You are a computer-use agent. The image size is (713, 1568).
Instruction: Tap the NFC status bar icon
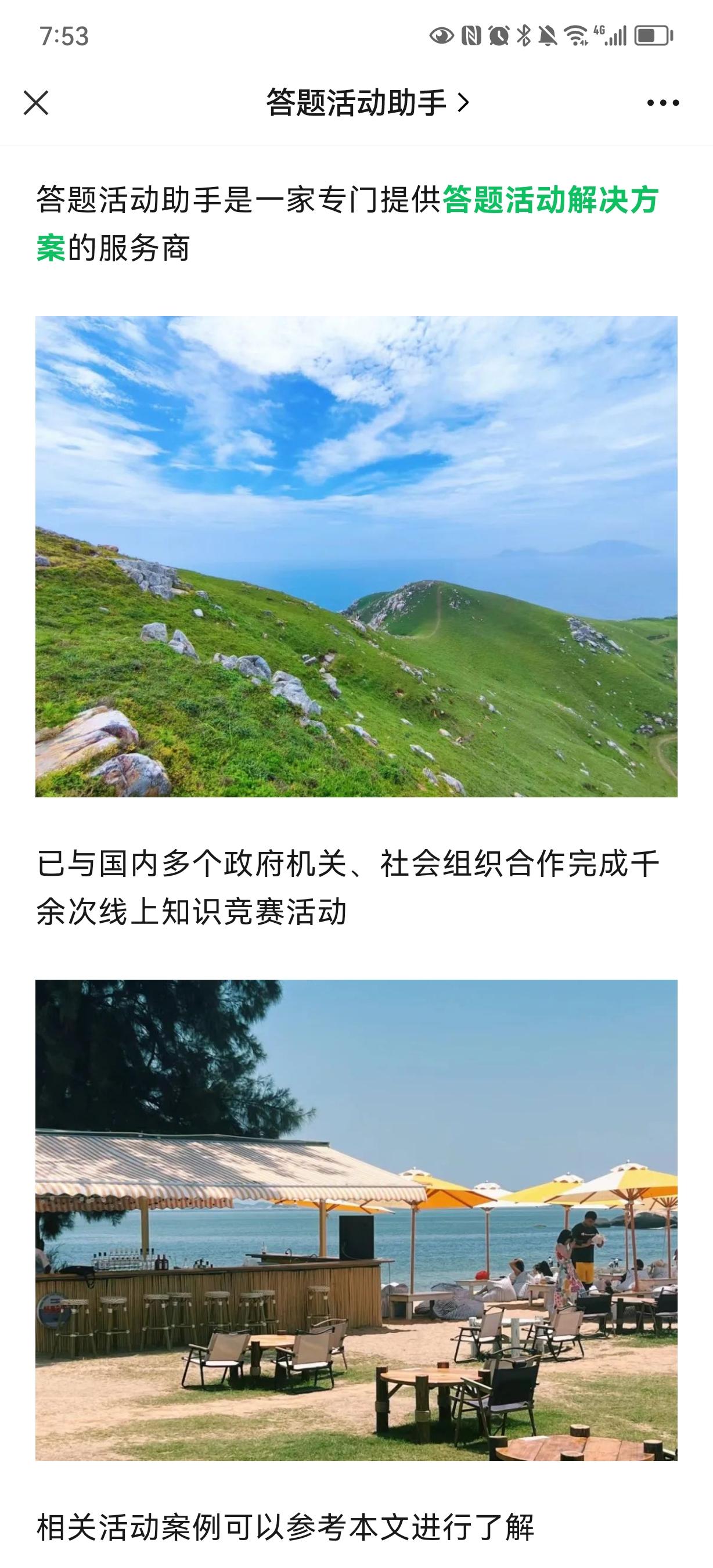pyautogui.click(x=471, y=37)
